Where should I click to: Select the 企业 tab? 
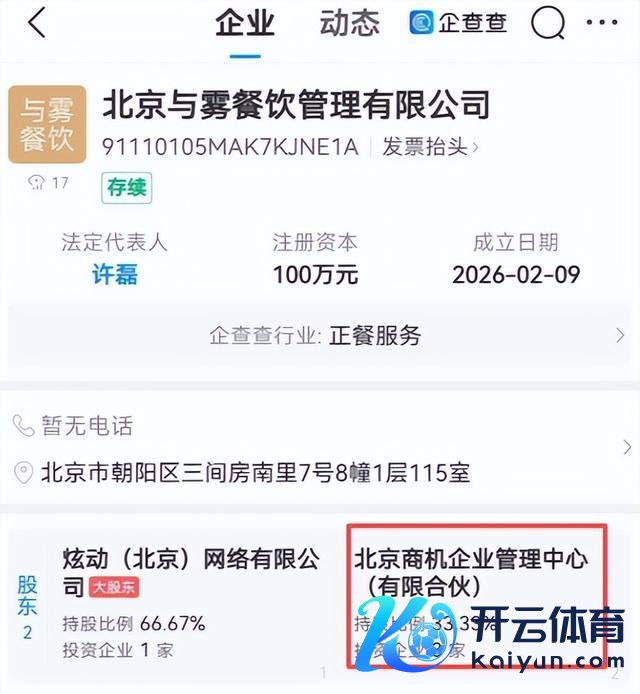(245, 23)
